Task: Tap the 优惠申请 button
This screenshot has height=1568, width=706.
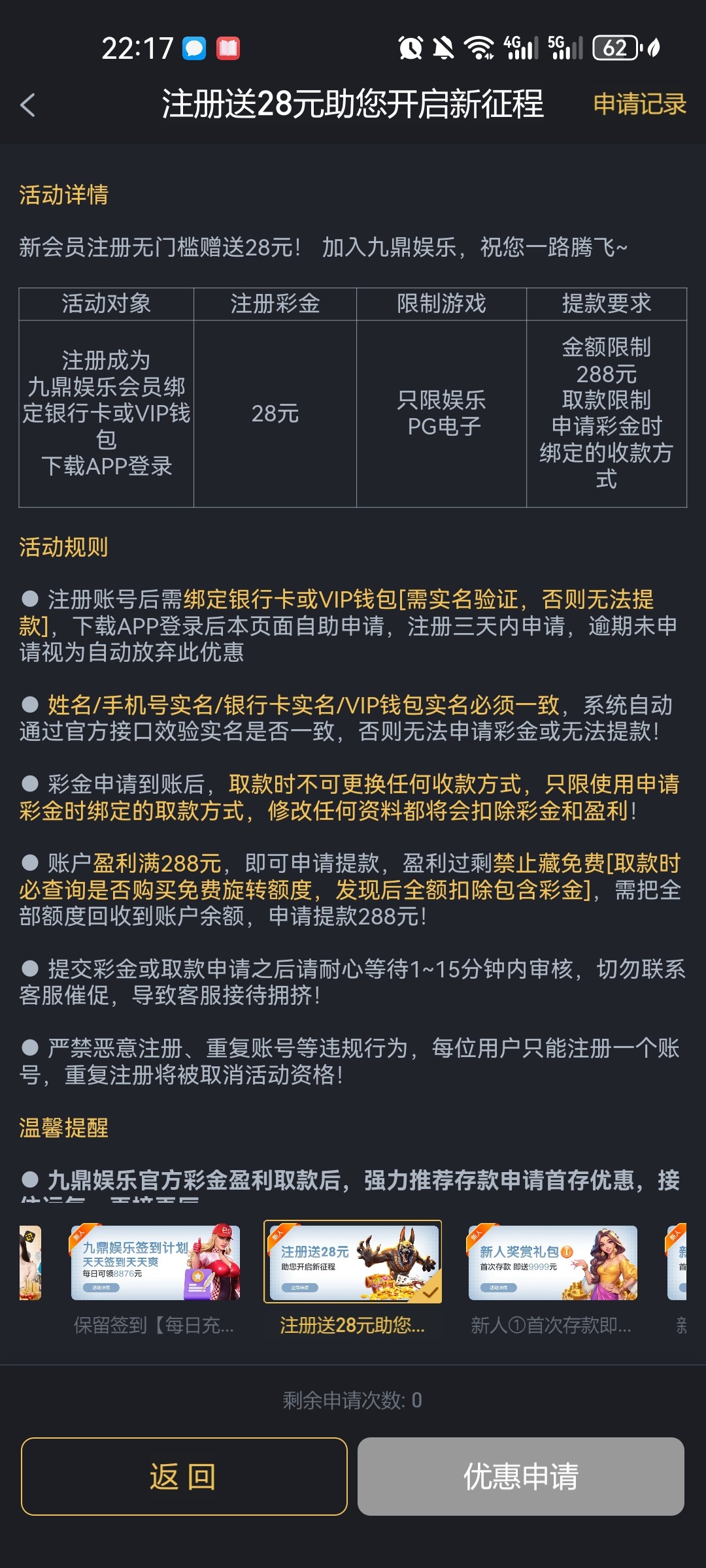Action: coord(520,1476)
